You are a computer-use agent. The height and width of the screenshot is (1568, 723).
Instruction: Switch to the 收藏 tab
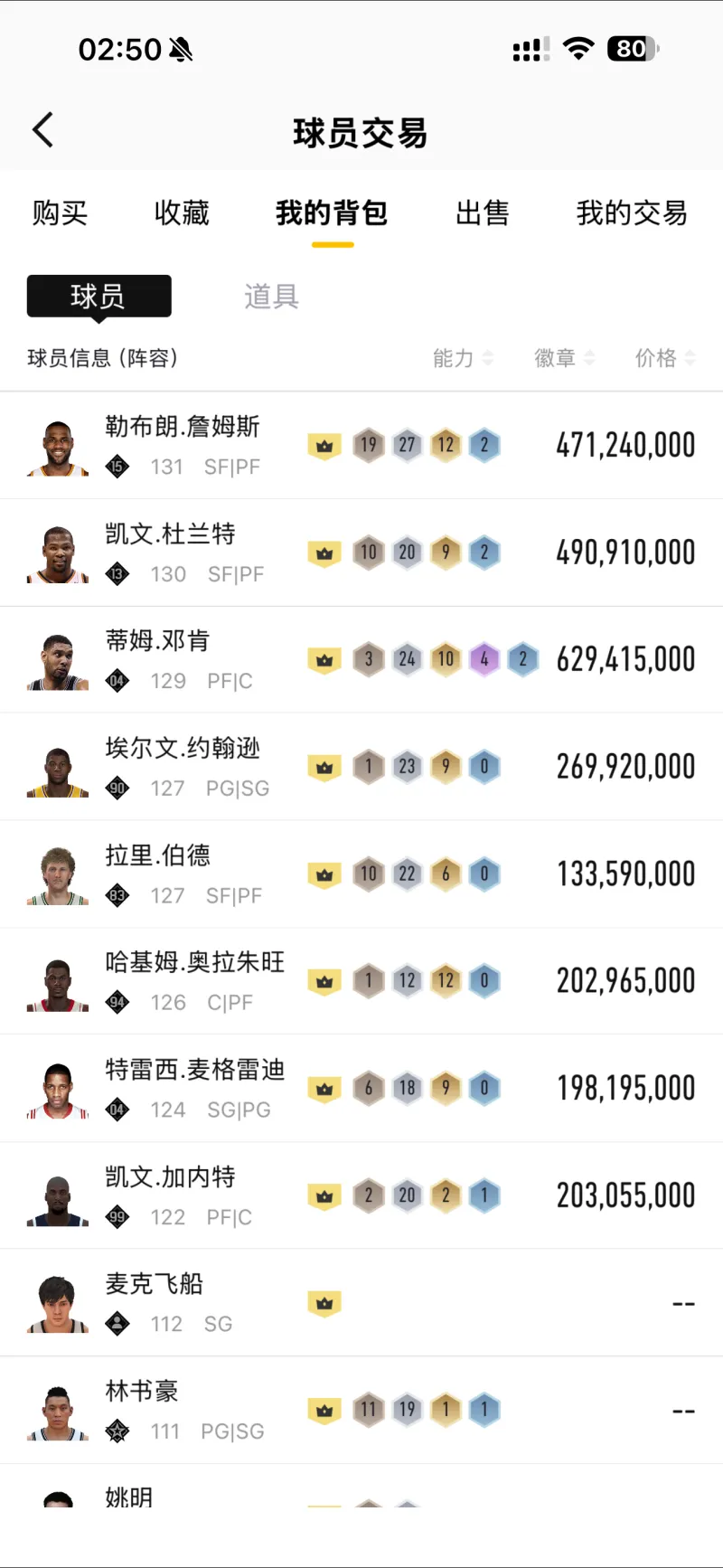[x=181, y=213]
